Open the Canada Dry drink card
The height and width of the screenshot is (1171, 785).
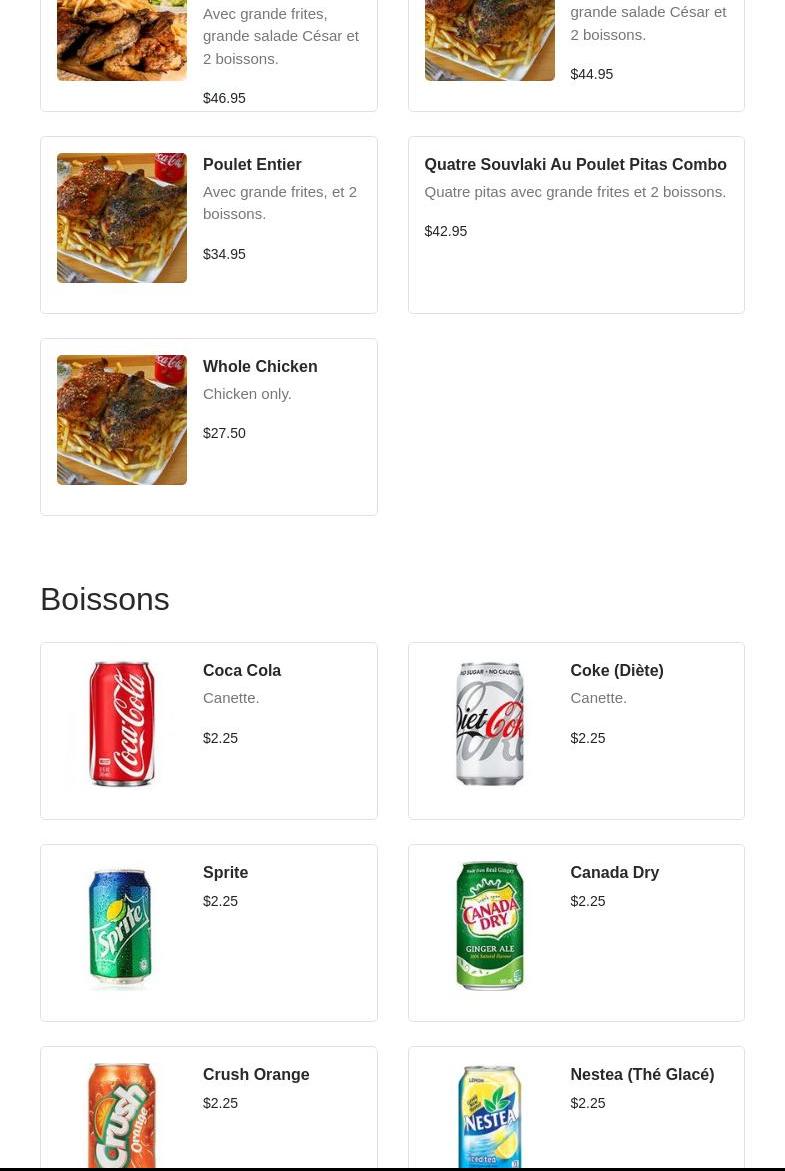[x=576, y=933]
